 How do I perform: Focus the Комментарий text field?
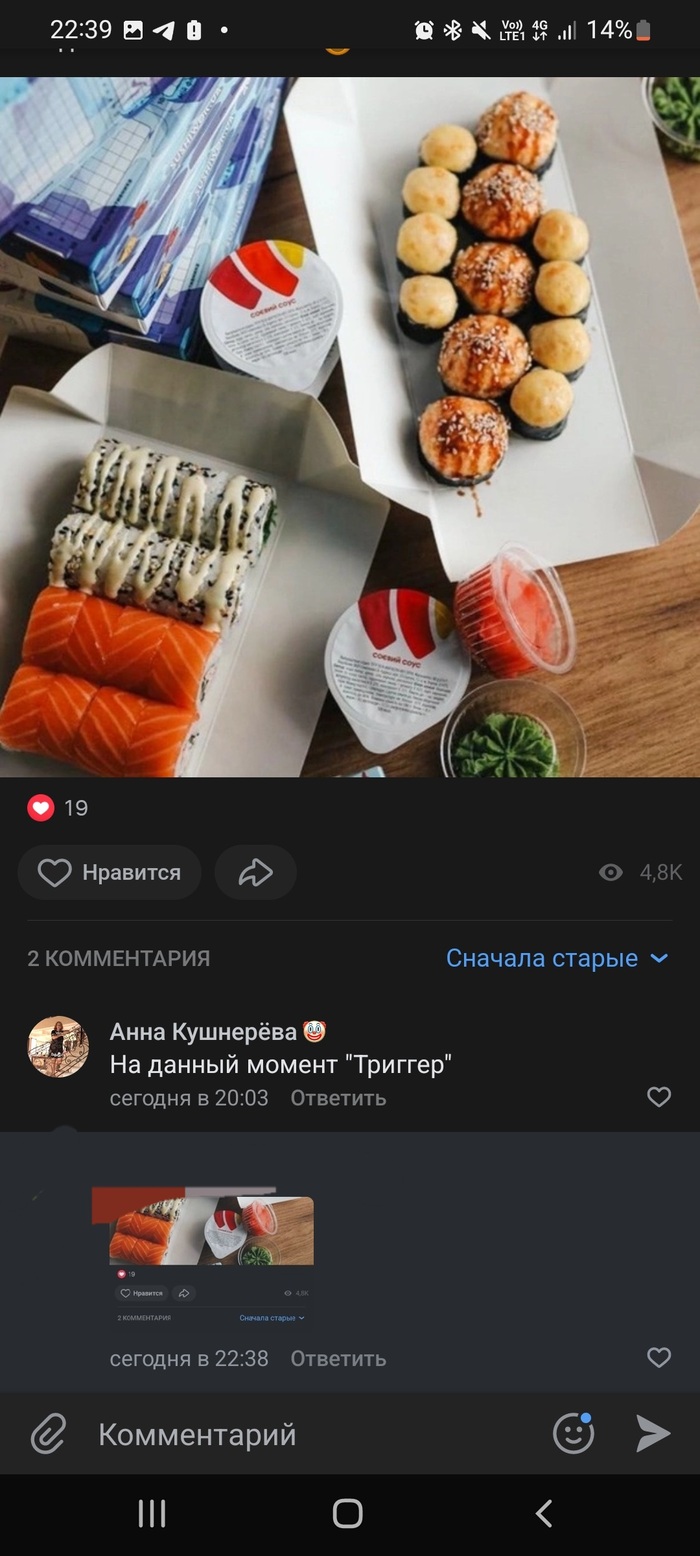click(300, 1434)
